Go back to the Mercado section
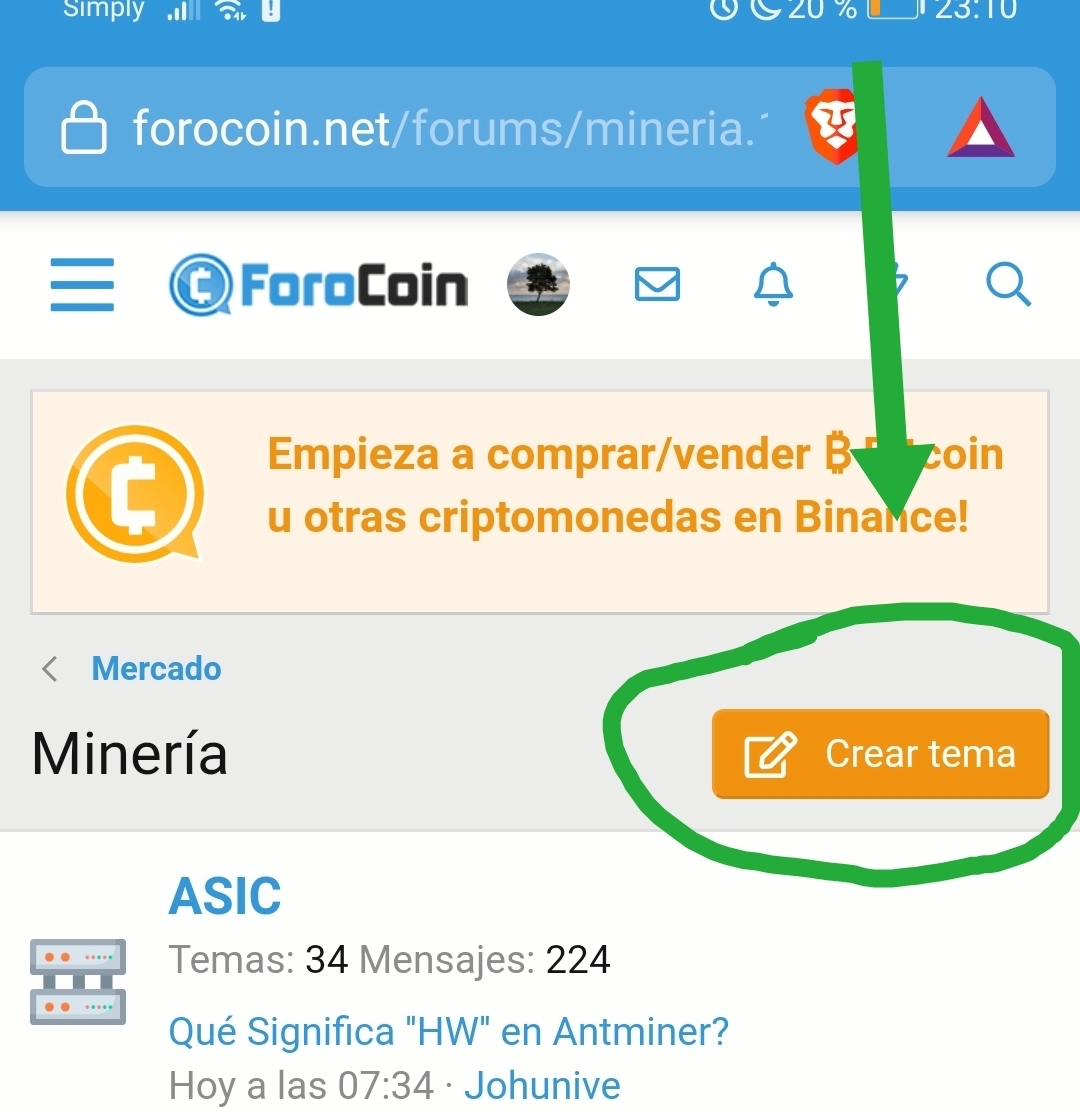The image size is (1080, 1112). click(156, 668)
